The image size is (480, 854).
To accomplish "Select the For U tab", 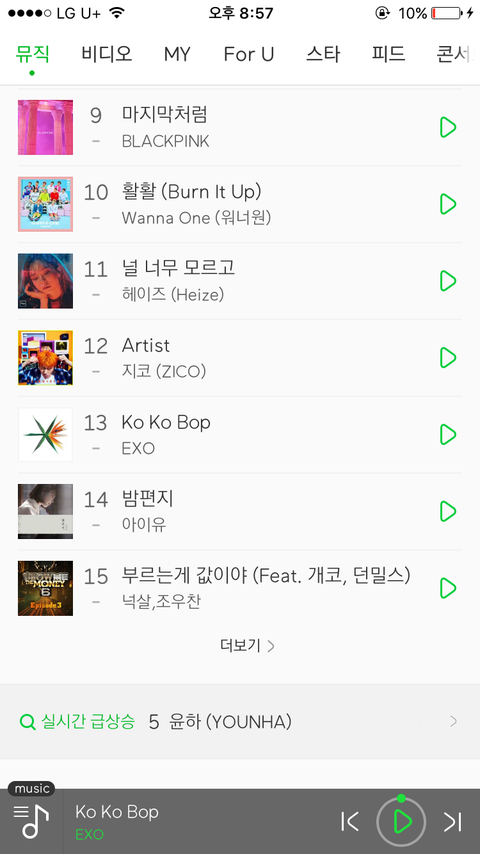I will pyautogui.click(x=248, y=54).
